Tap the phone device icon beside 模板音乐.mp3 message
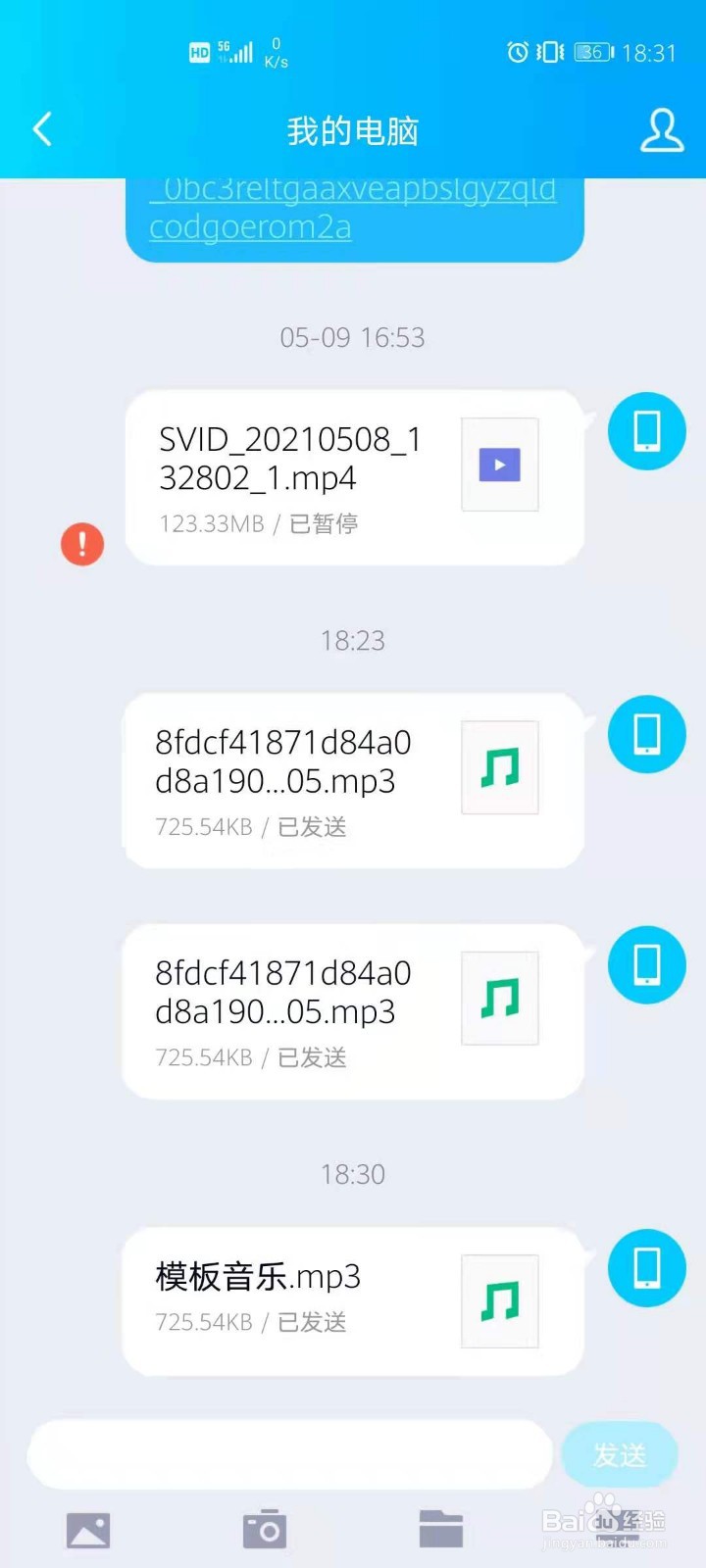The image size is (706, 1568). [x=645, y=1267]
